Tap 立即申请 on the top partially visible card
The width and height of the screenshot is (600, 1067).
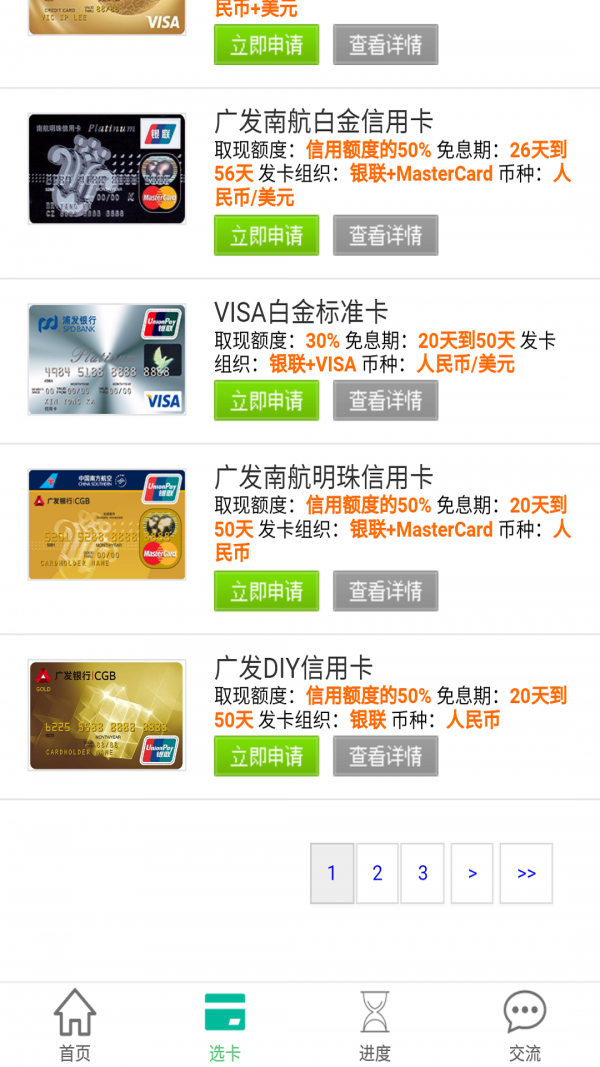pyautogui.click(x=266, y=45)
